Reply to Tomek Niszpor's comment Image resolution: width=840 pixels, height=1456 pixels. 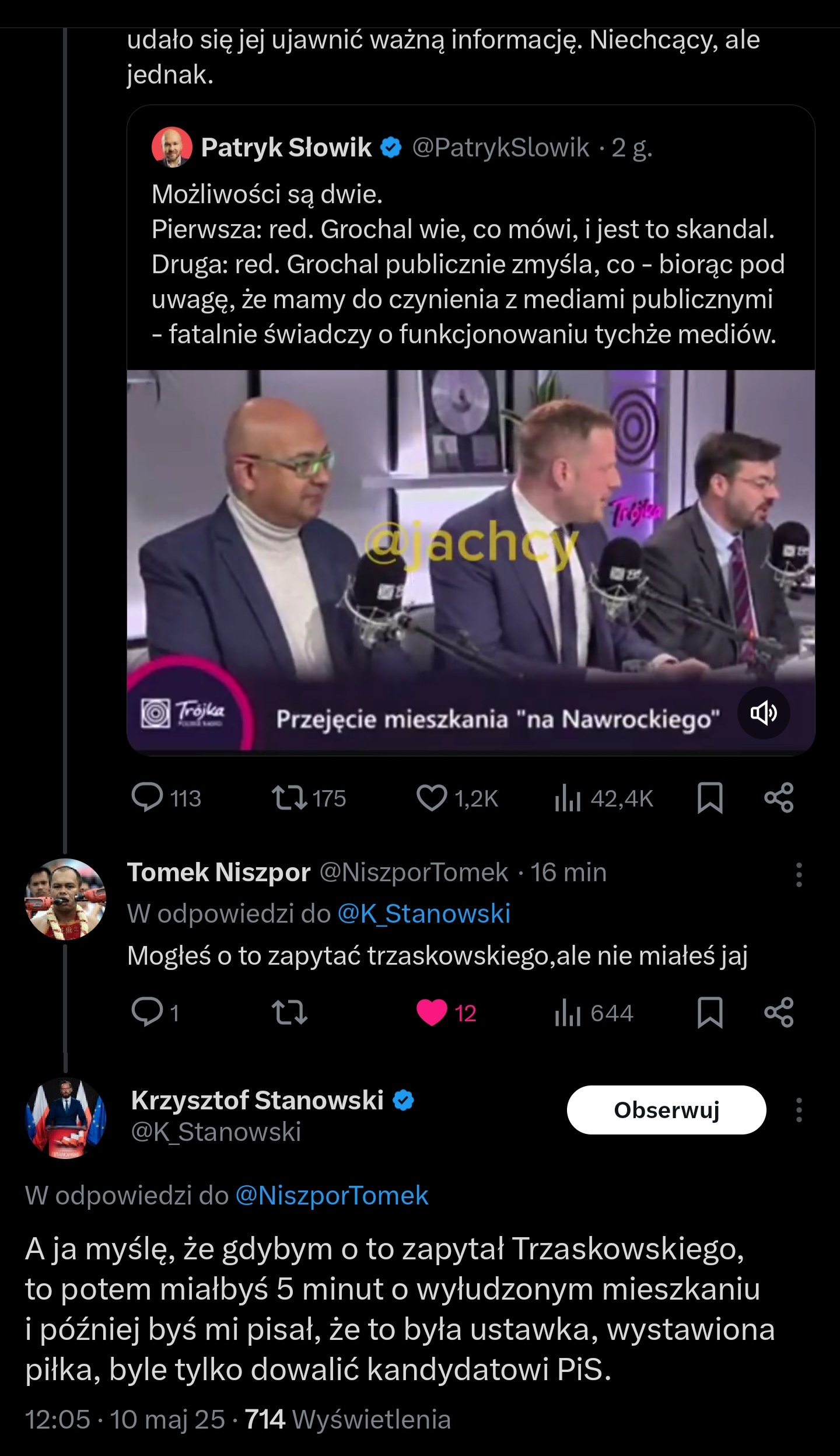pos(147,1012)
